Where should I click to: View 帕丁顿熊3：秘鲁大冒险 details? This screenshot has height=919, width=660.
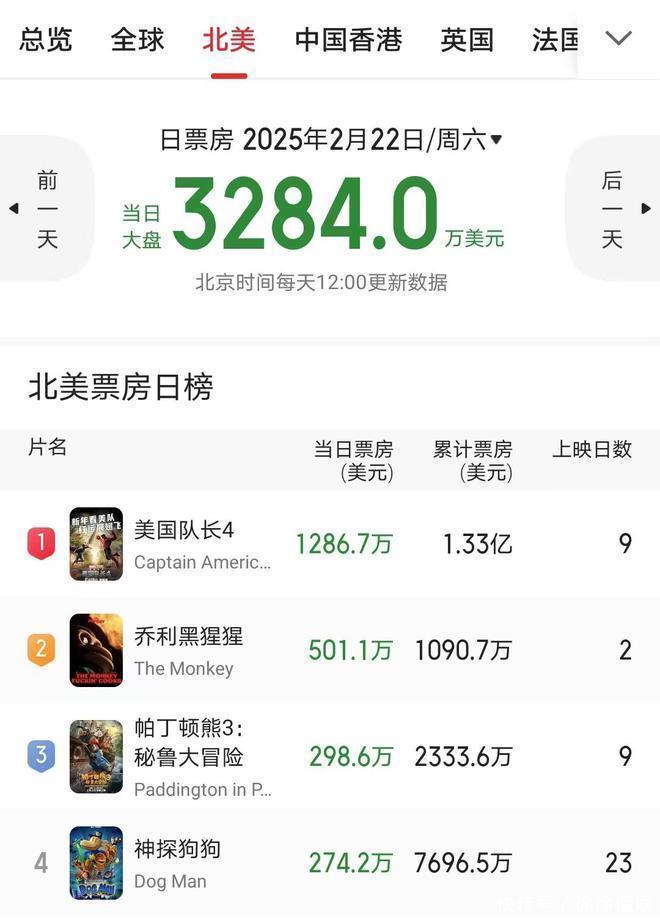coord(330,757)
